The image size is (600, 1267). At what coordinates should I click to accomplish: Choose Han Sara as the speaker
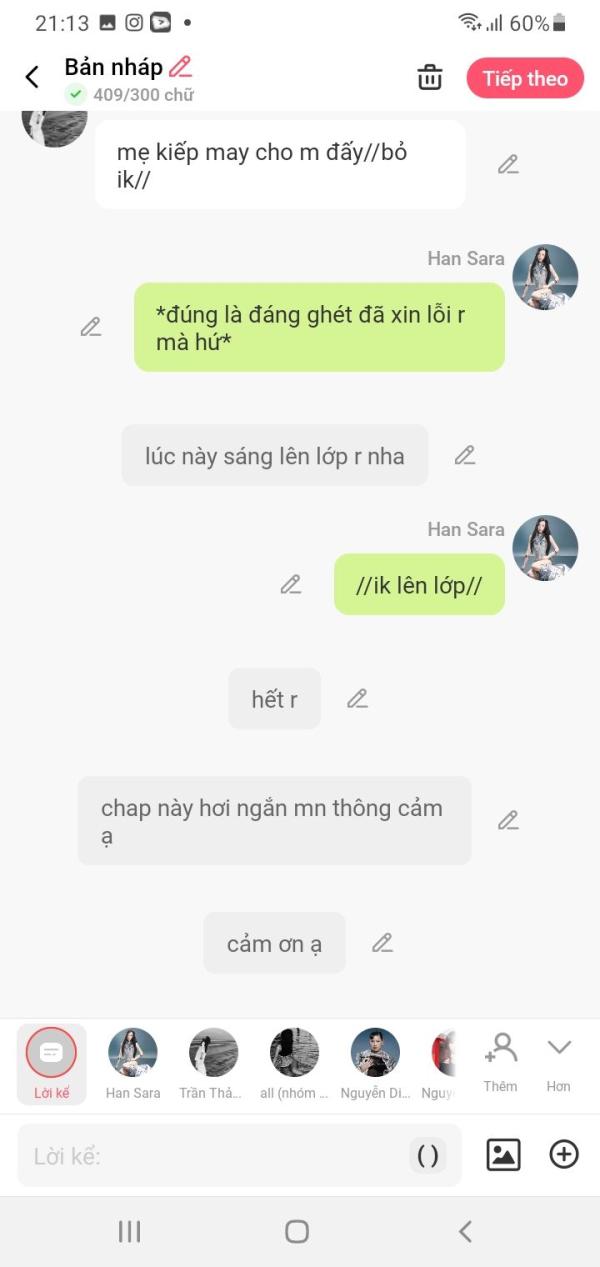pos(133,1063)
